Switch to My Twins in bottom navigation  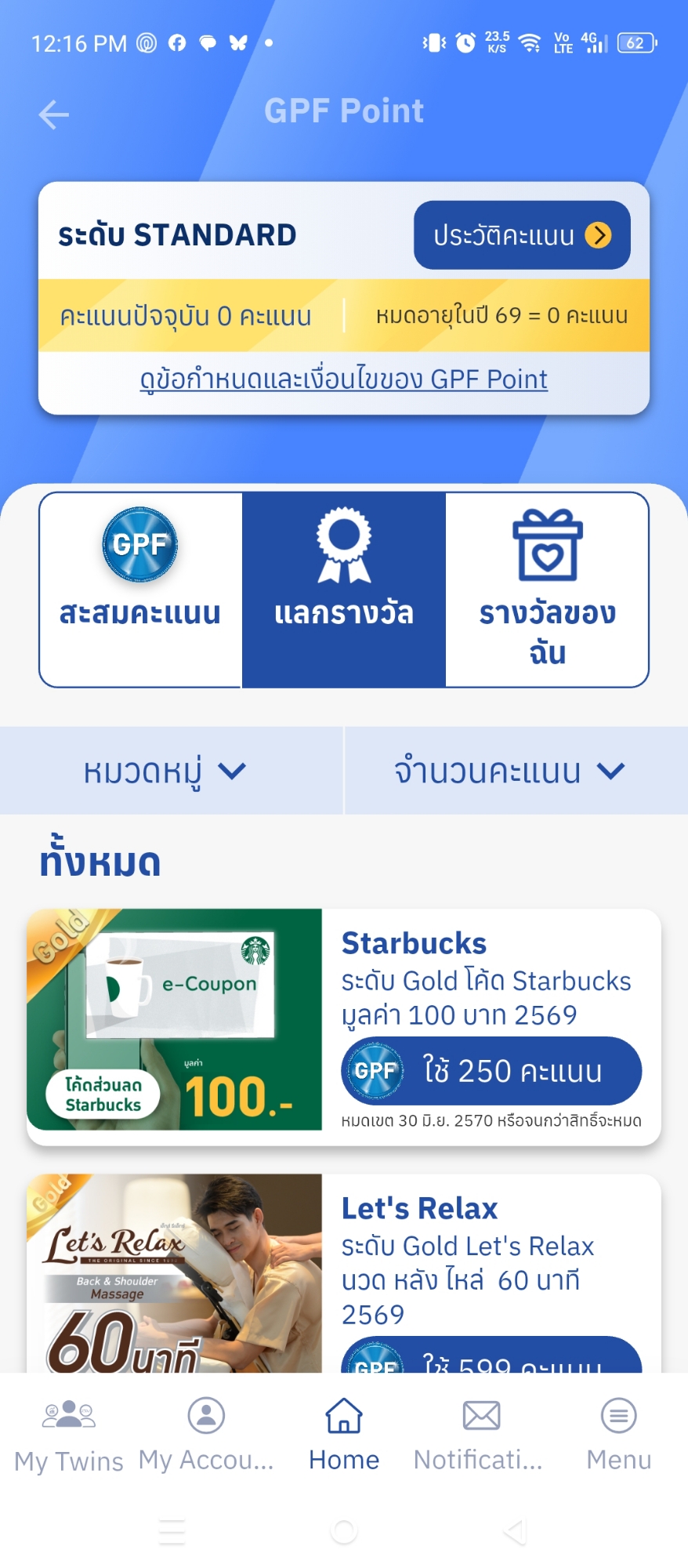coord(69,1435)
